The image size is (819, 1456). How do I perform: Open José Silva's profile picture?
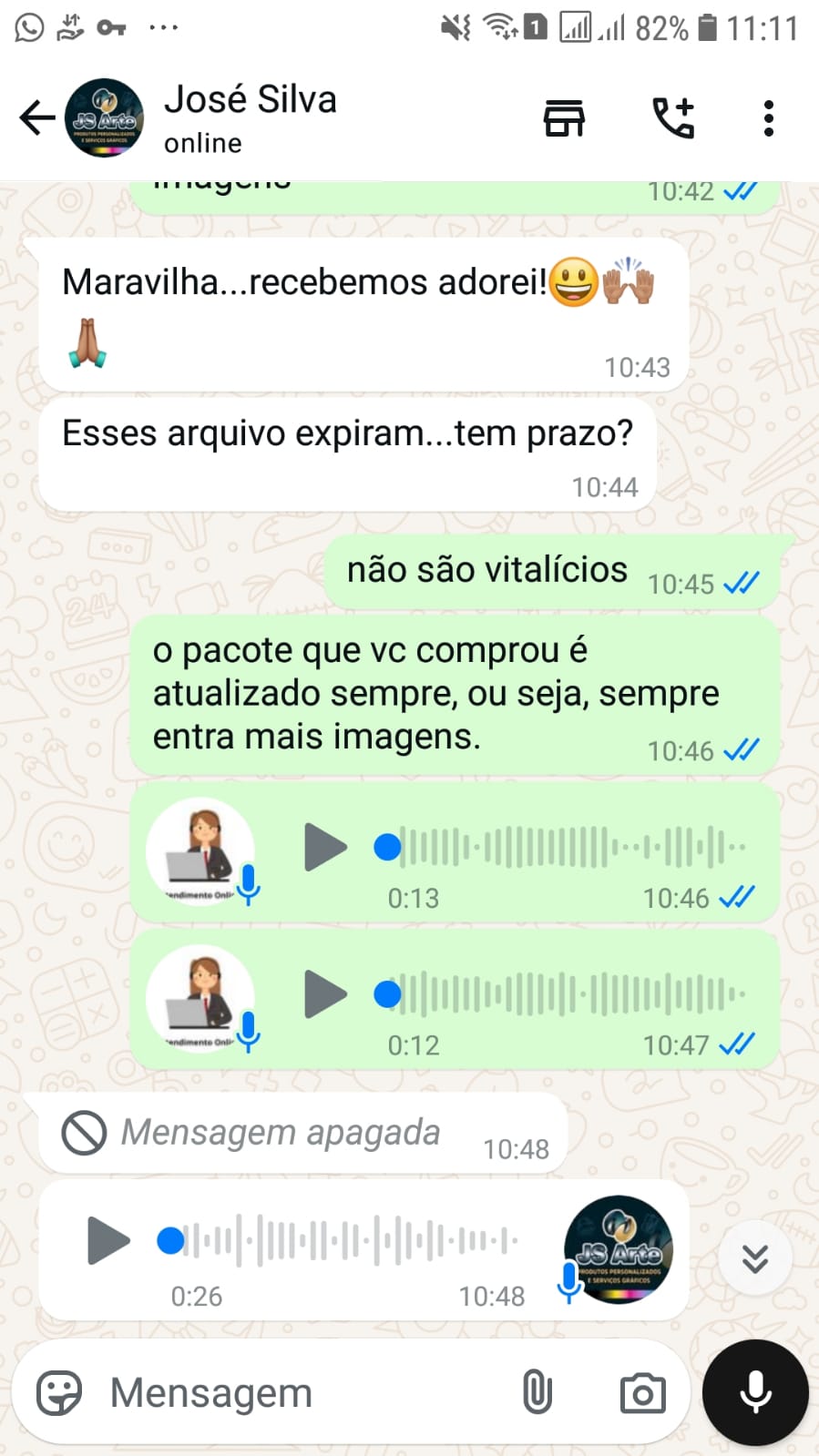tap(104, 117)
